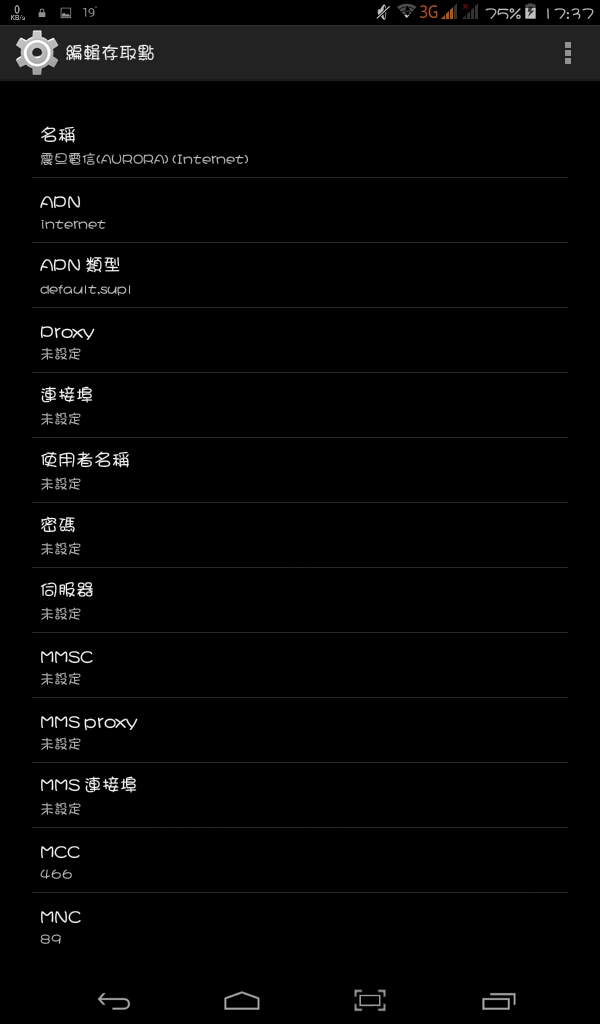The width and height of the screenshot is (600, 1024).
Task: Change the MCC value 466
Action: pyautogui.click(x=300, y=861)
